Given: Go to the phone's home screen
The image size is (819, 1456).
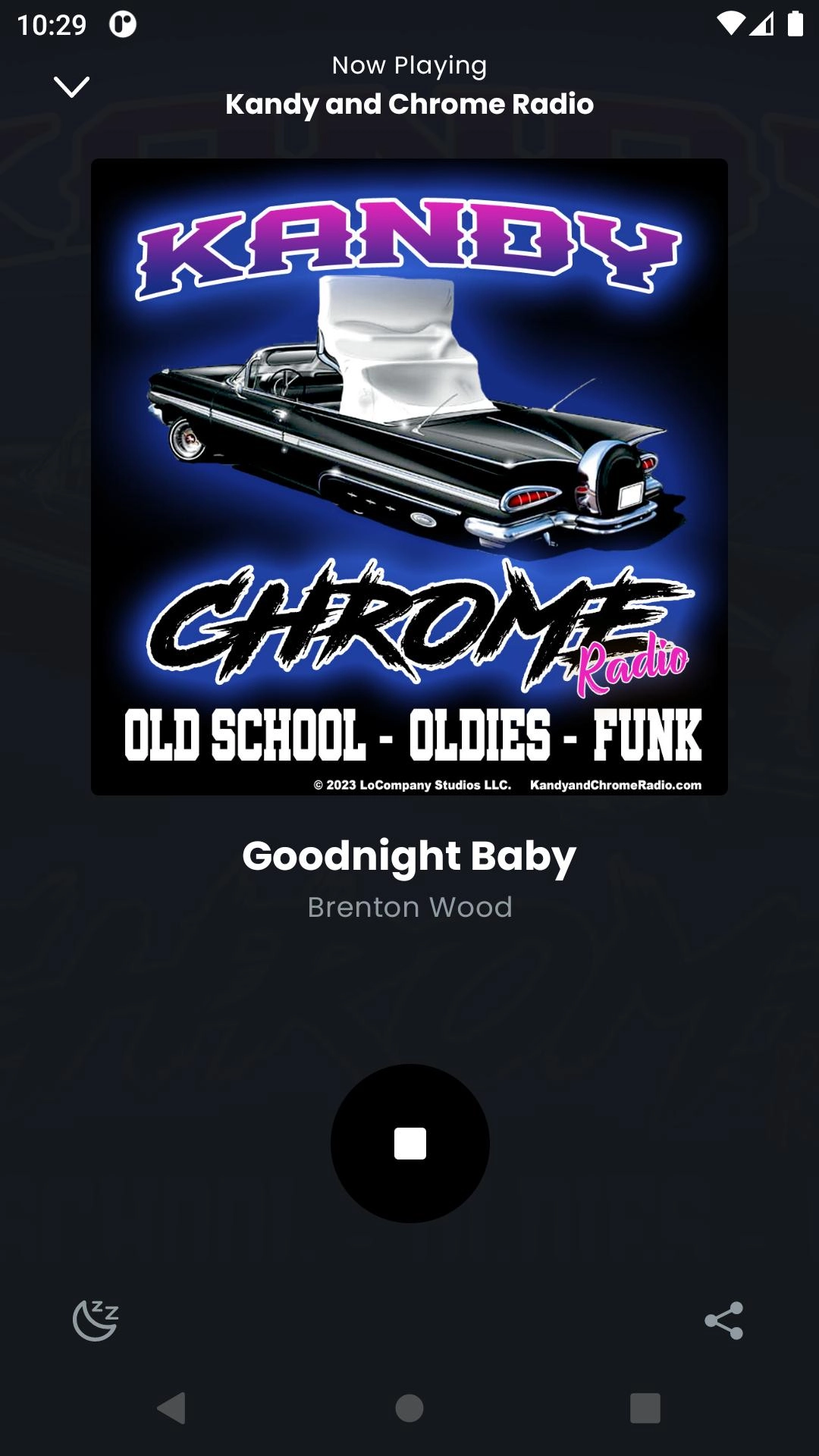Looking at the screenshot, I should [x=409, y=1408].
